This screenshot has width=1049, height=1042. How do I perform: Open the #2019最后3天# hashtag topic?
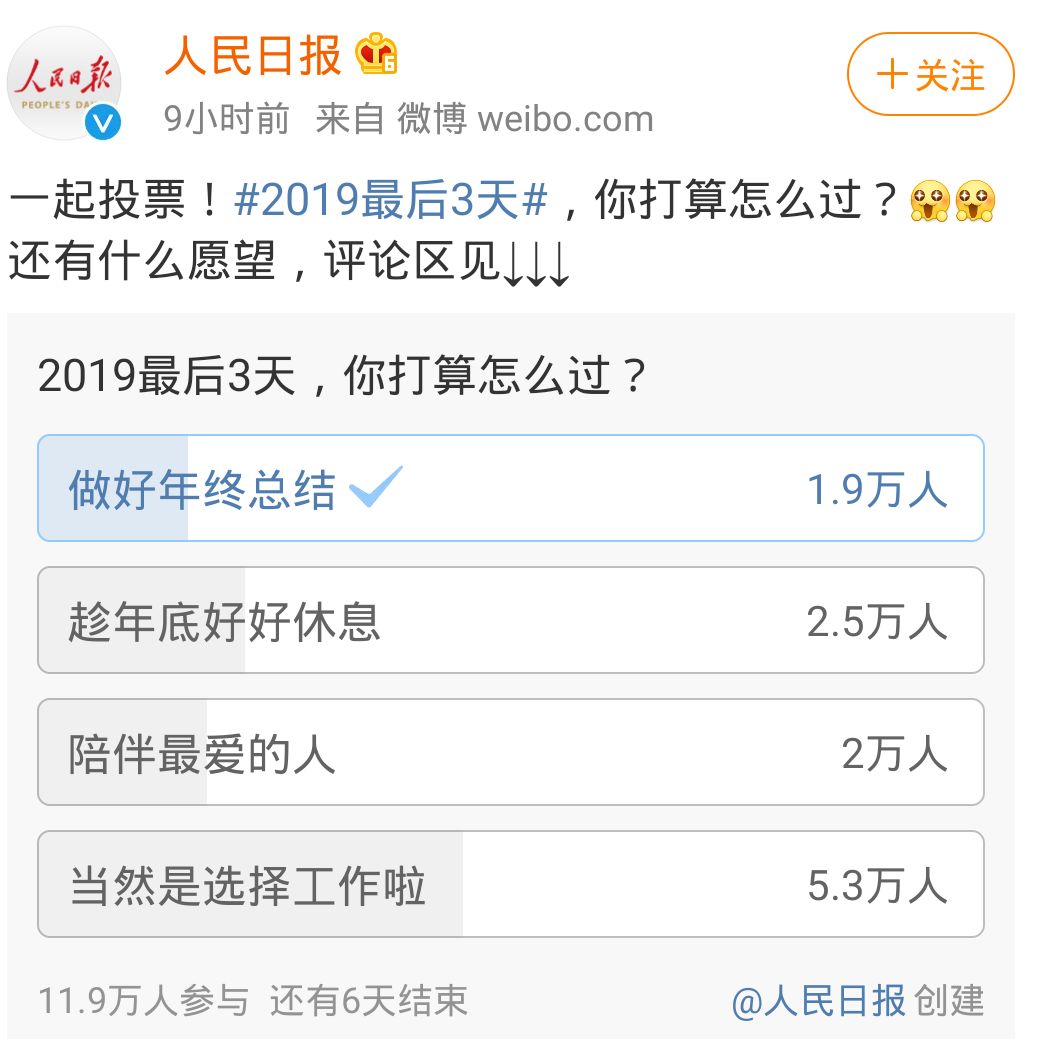tap(390, 202)
